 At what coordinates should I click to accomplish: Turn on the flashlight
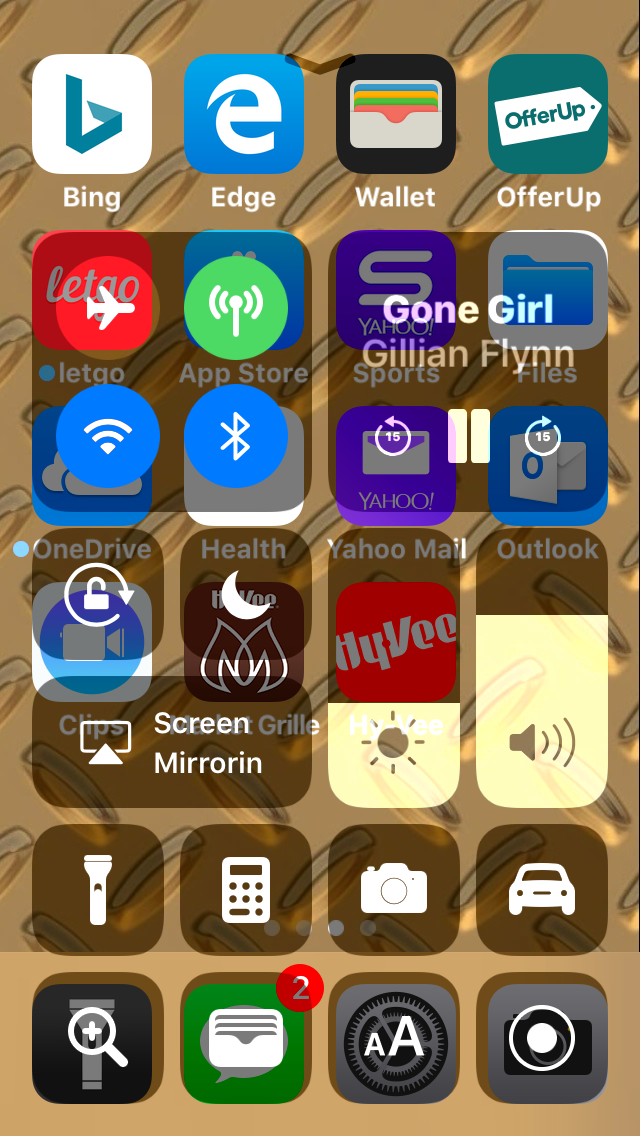click(x=97, y=889)
